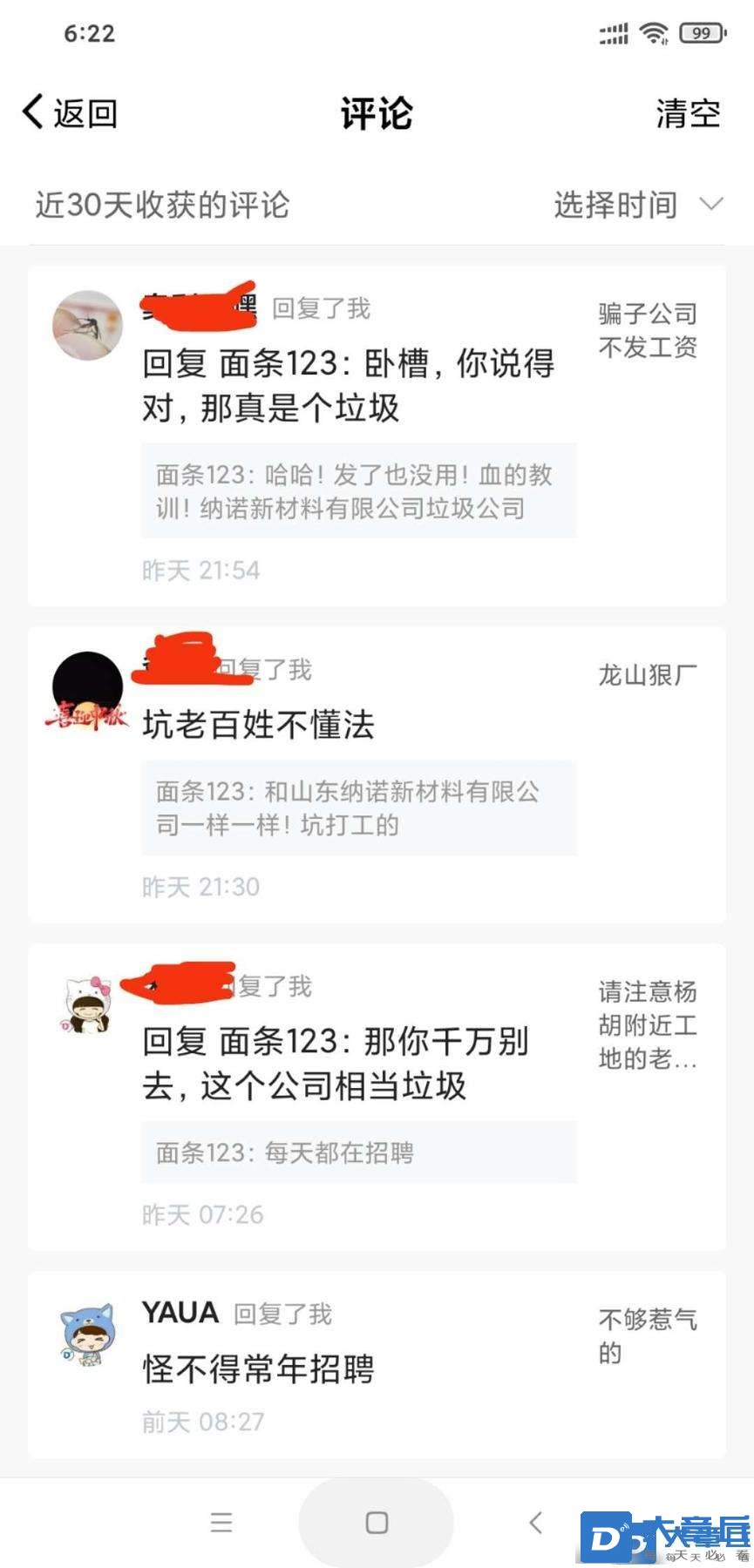Open the comment saying 卧槽，你说得对

point(349,385)
